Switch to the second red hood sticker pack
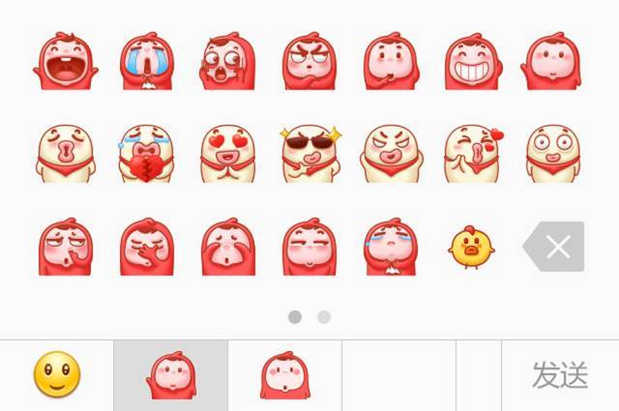This screenshot has height=411, width=619. (x=284, y=376)
